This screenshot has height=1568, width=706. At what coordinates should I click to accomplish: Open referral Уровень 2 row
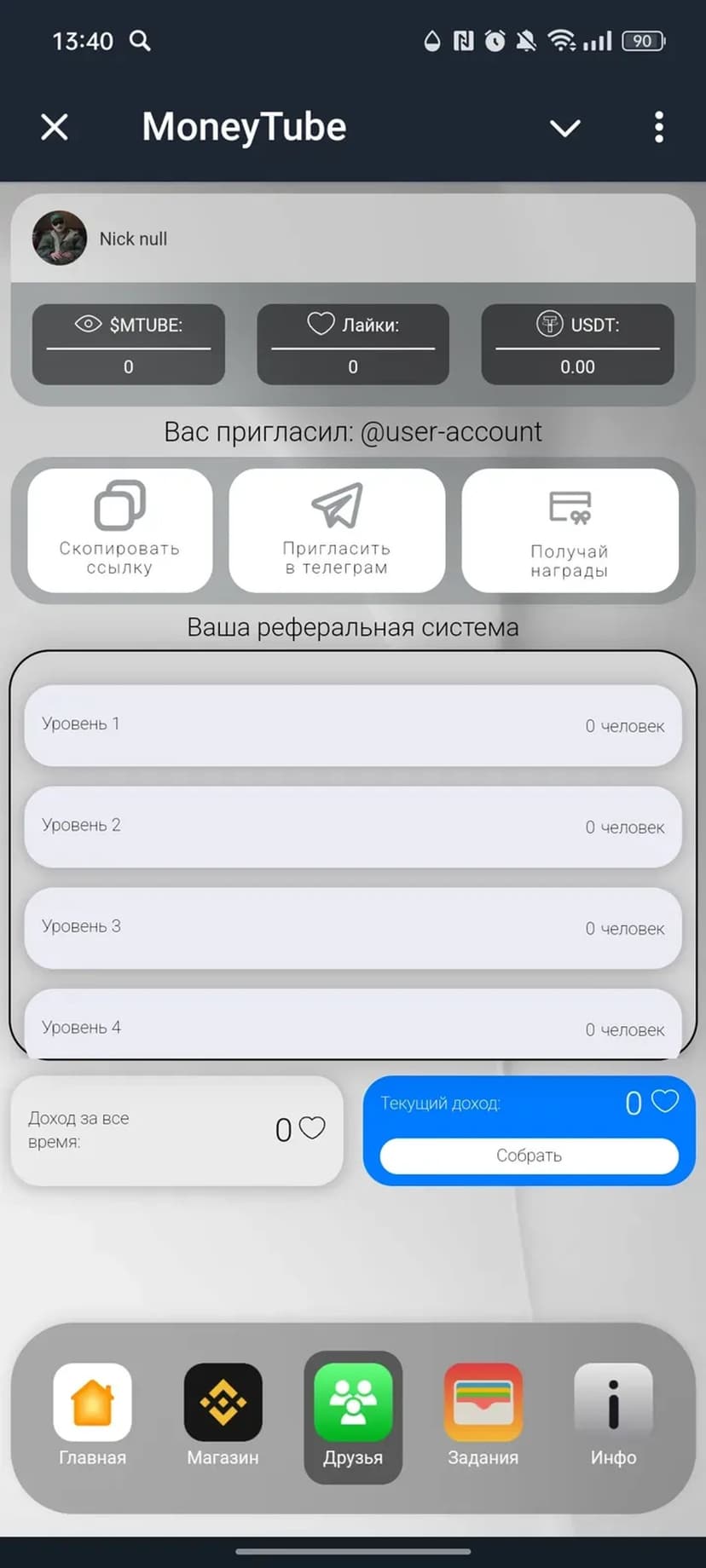coord(353,826)
